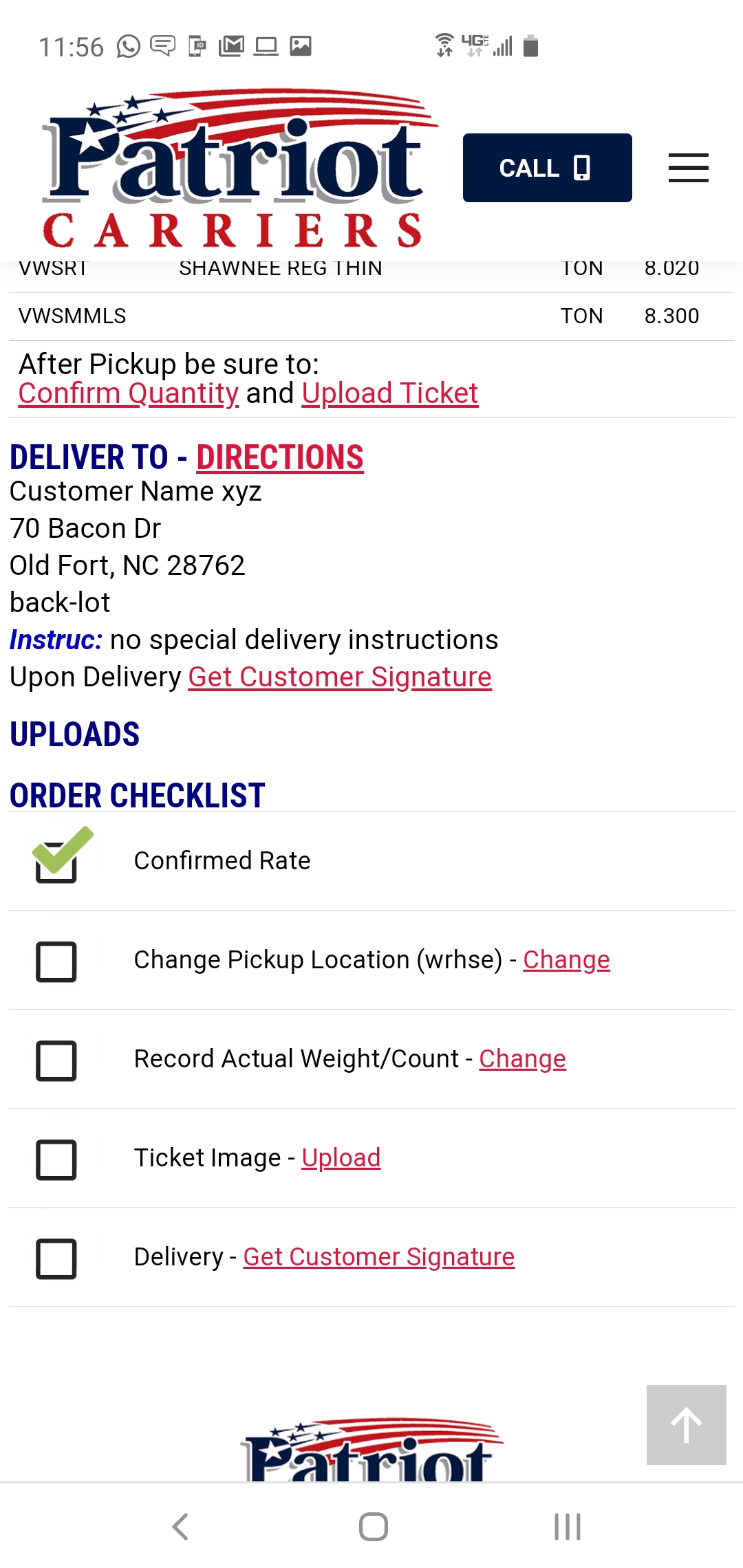The height and width of the screenshot is (1568, 743).
Task: Check the Ticket Image checkbox
Action: click(56, 1159)
